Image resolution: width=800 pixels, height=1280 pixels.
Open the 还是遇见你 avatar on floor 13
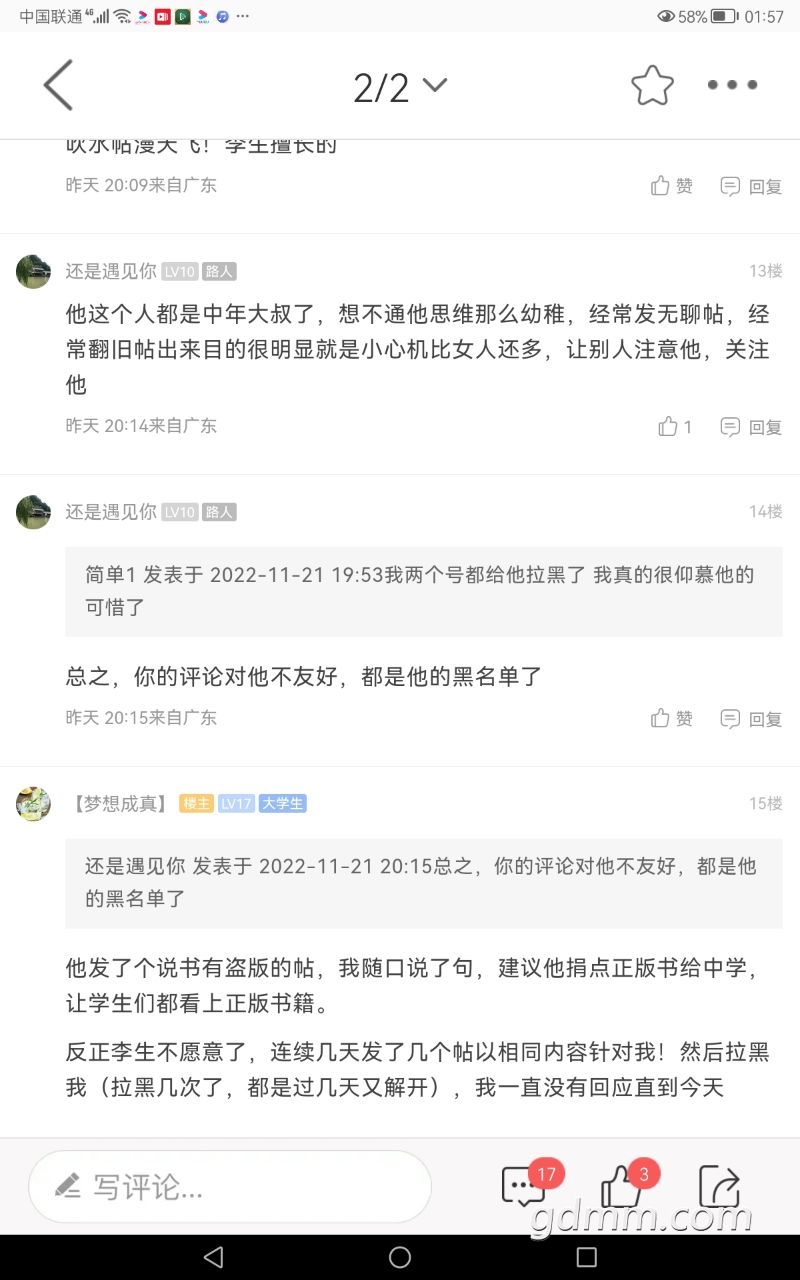pyautogui.click(x=33, y=271)
